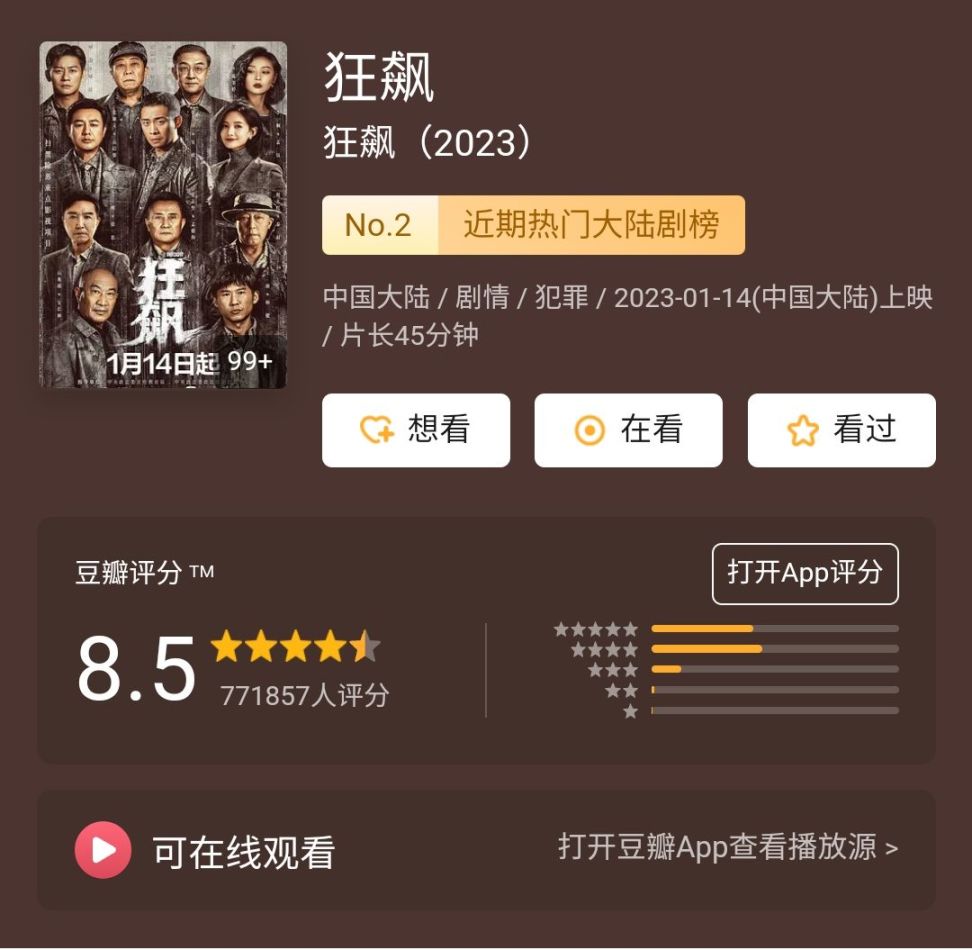Tap 打开App评分 button
The image size is (972, 950).
(x=805, y=573)
